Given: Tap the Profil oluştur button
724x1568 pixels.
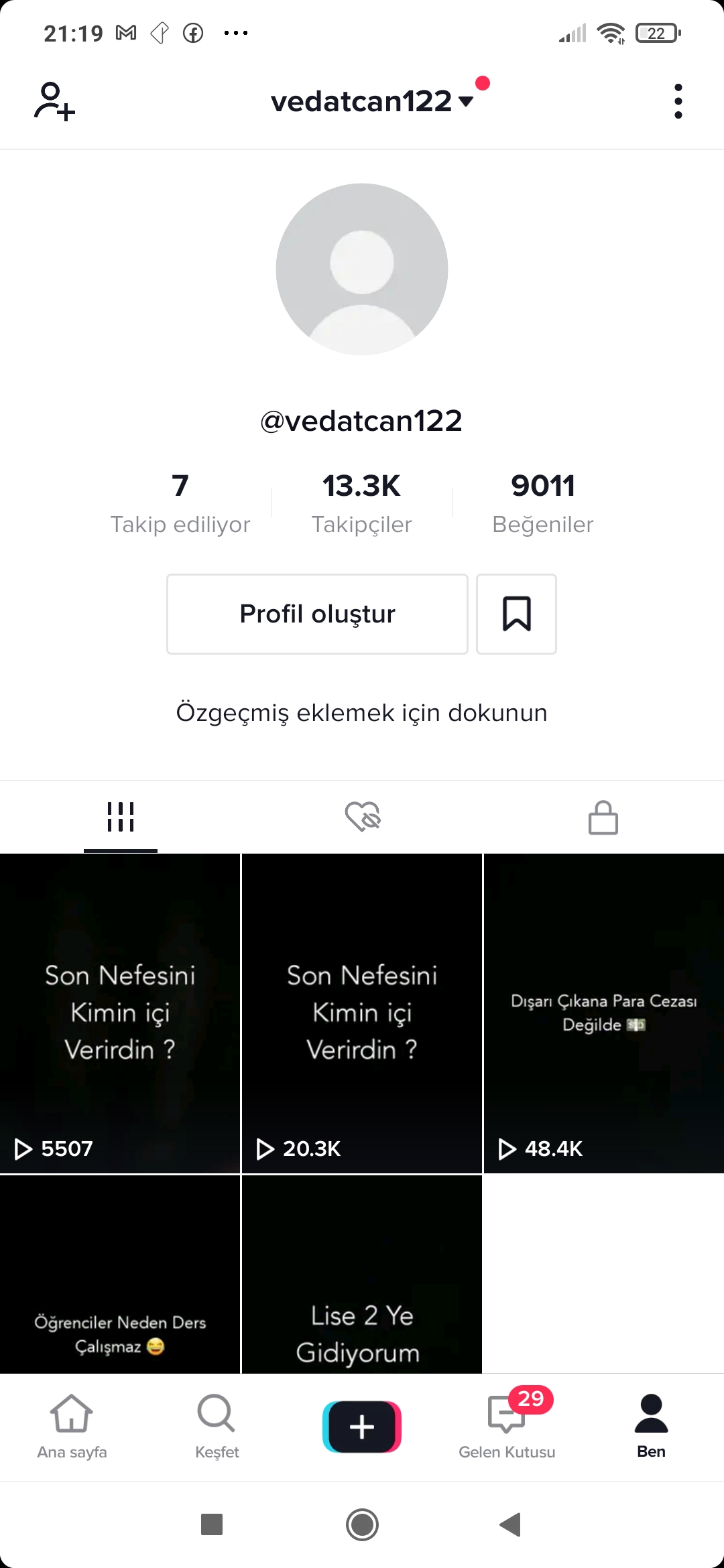Looking at the screenshot, I should [x=317, y=614].
